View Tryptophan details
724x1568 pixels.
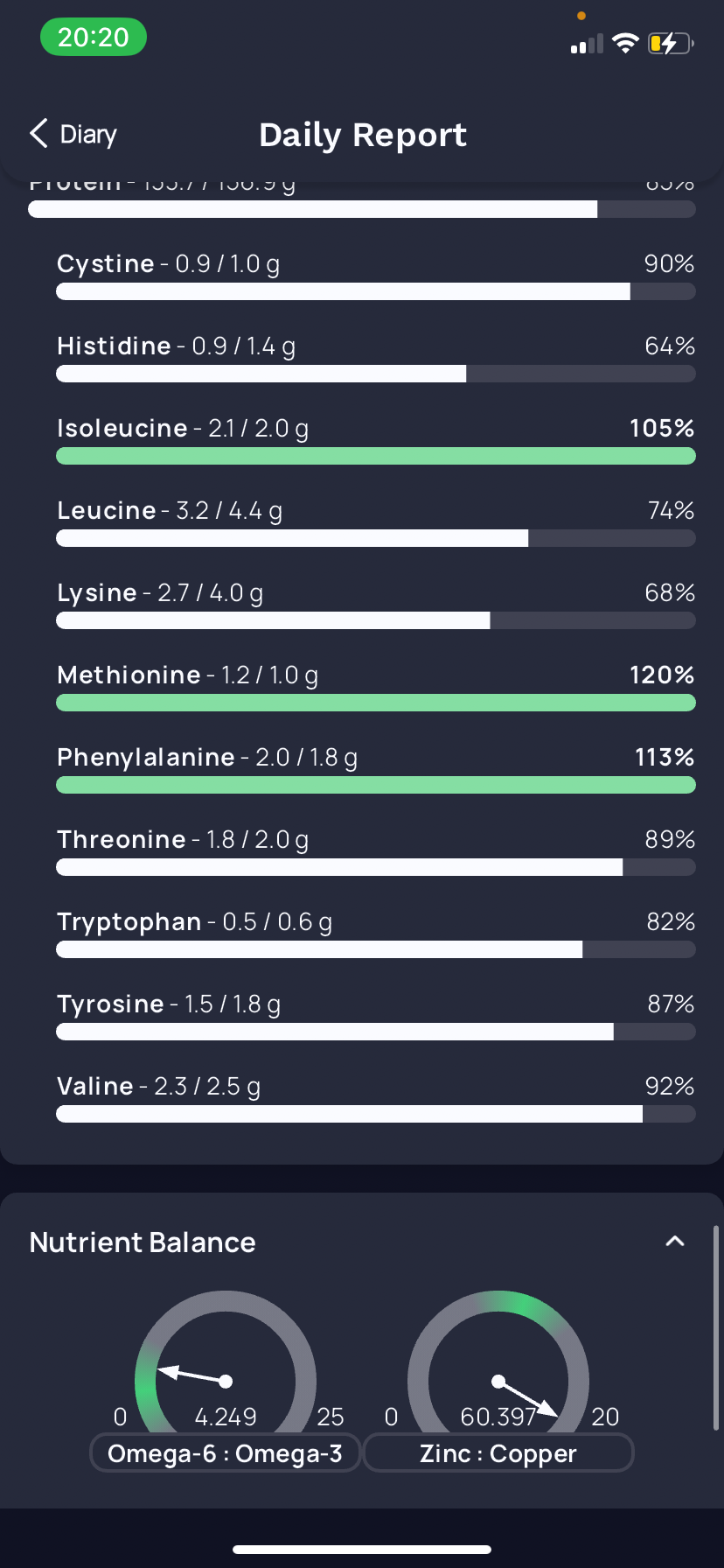[376, 934]
